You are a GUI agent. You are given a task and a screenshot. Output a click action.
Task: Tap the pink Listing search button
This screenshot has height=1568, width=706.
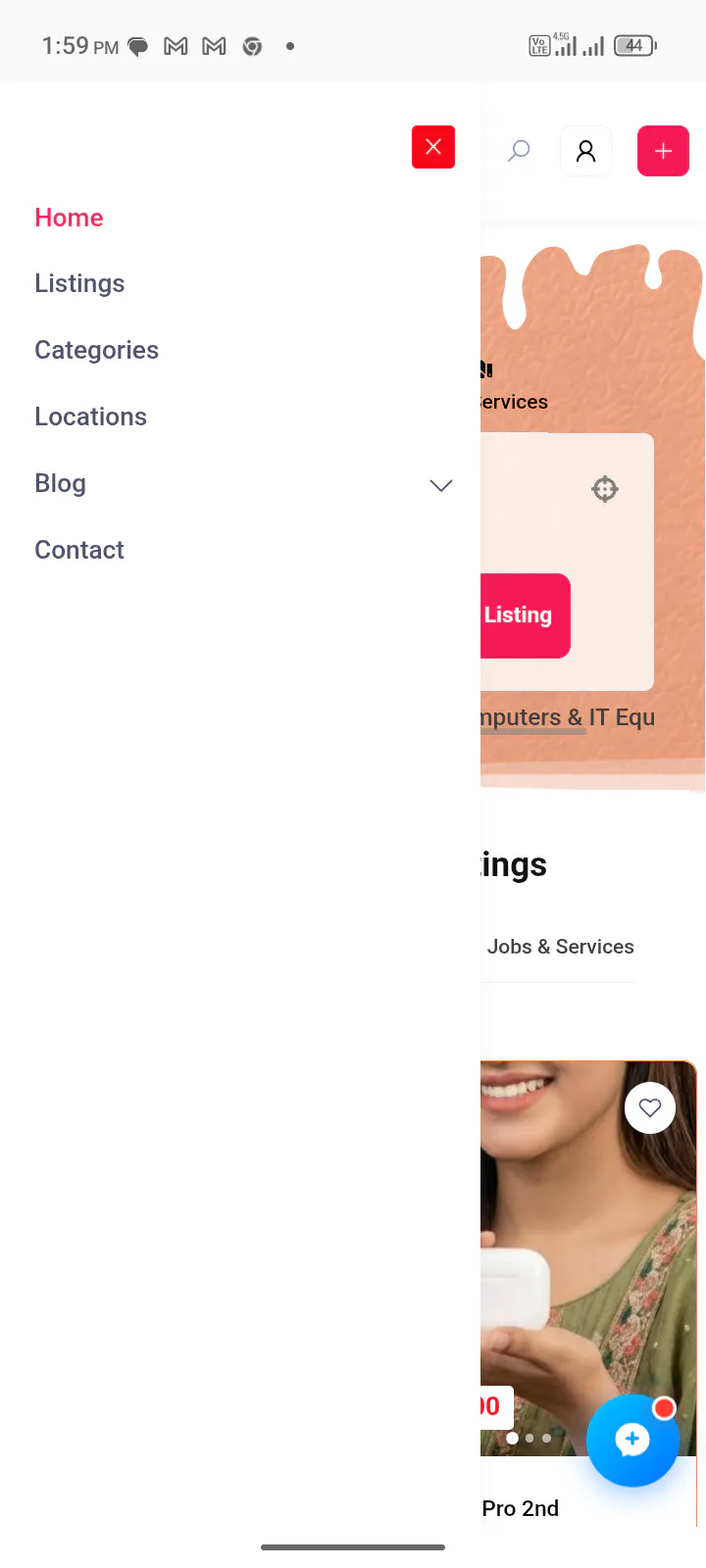coord(525,615)
